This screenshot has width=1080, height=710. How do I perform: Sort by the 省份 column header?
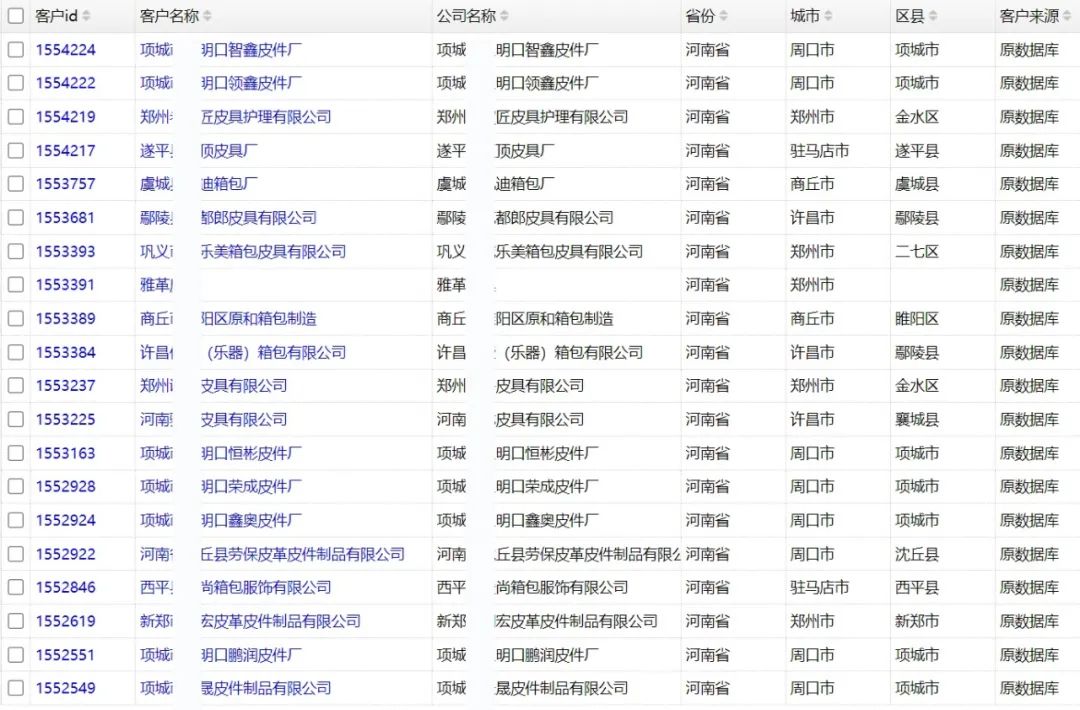tap(723, 16)
